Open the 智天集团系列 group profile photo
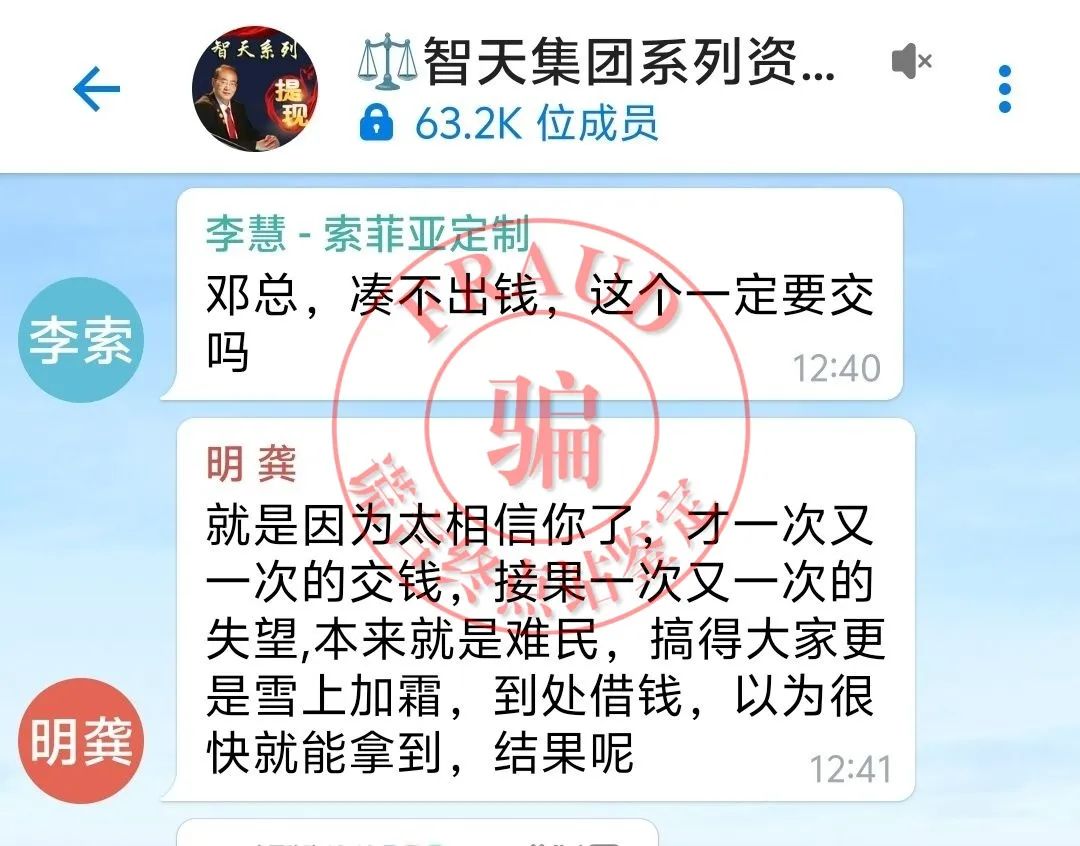 [254, 89]
